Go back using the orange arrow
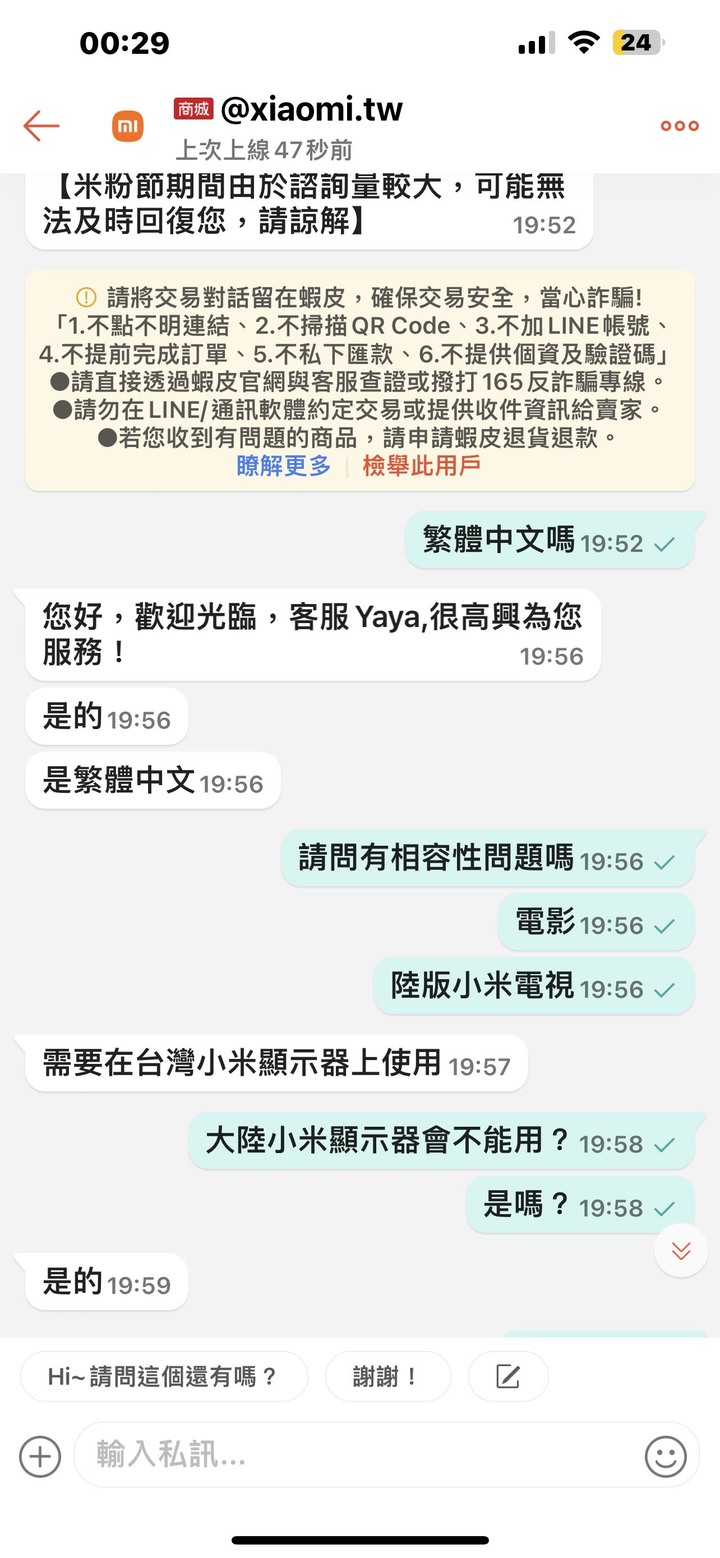 (41, 125)
